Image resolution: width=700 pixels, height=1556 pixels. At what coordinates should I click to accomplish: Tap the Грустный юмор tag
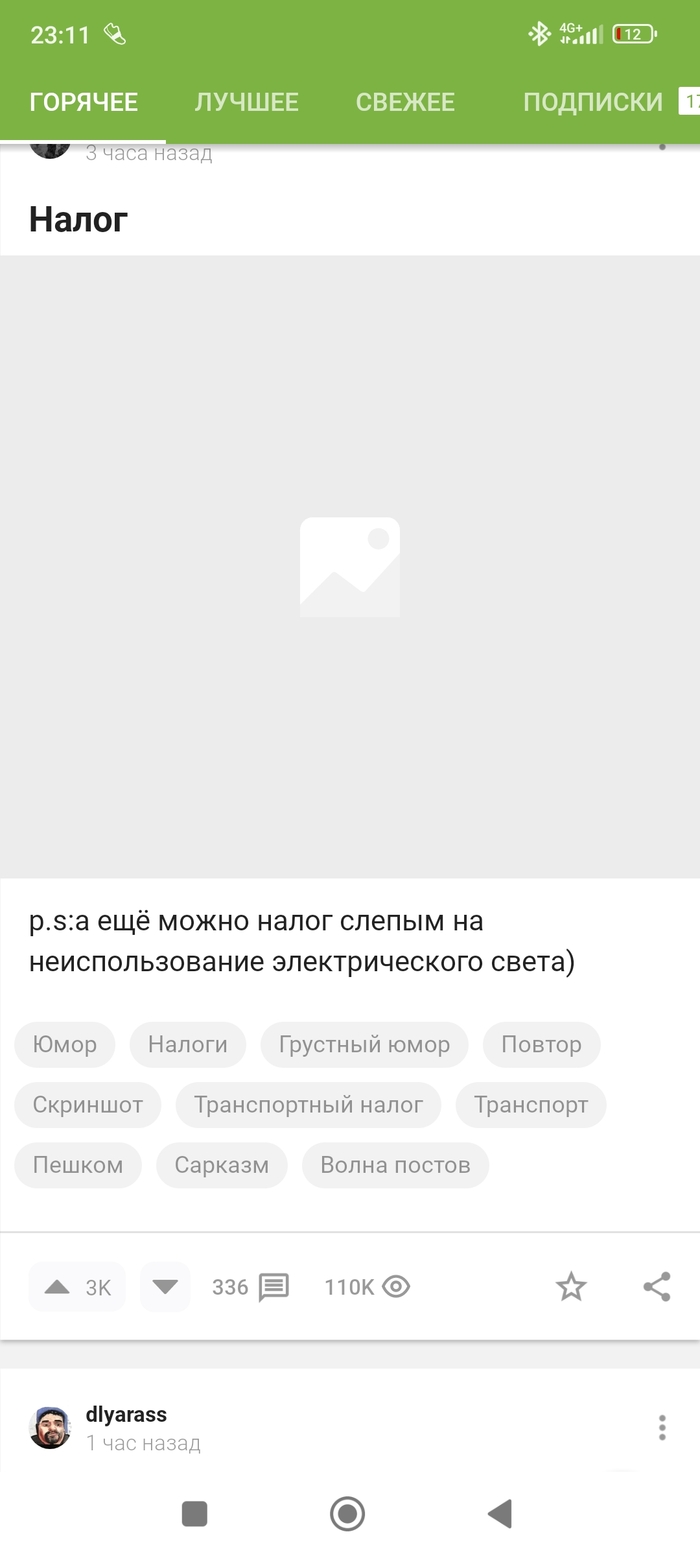point(364,1045)
